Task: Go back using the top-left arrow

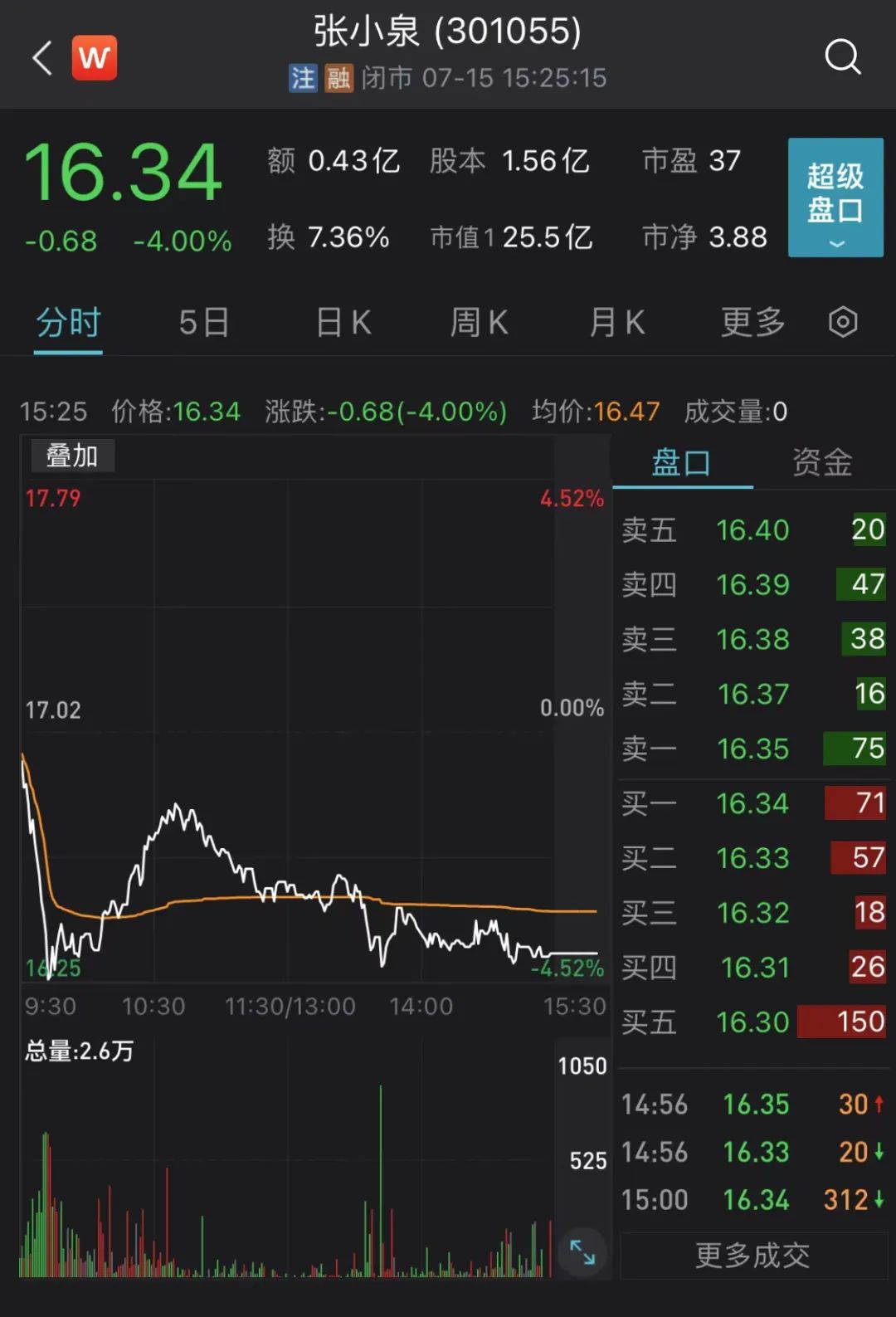Action: click(x=42, y=58)
